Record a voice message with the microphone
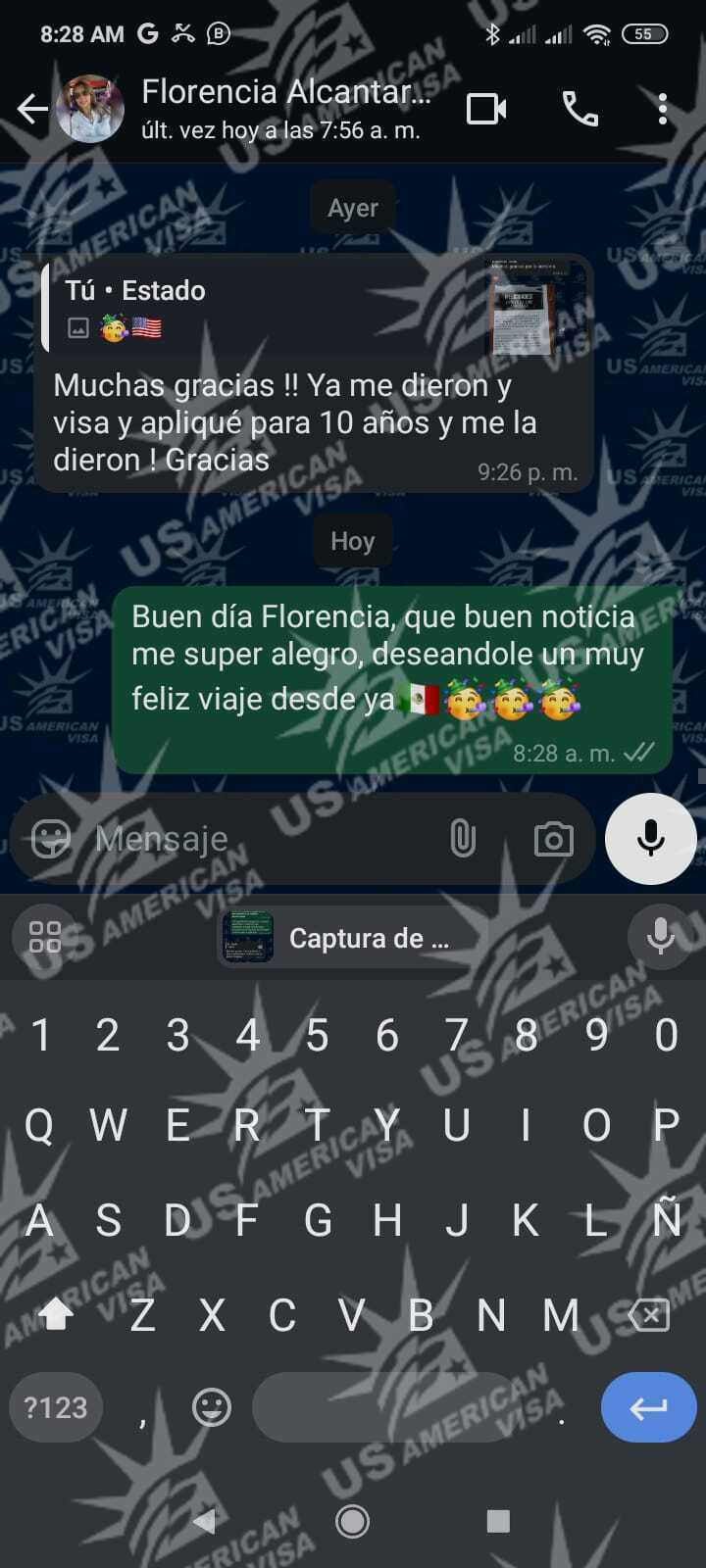Image resolution: width=706 pixels, height=1568 pixels. click(650, 839)
